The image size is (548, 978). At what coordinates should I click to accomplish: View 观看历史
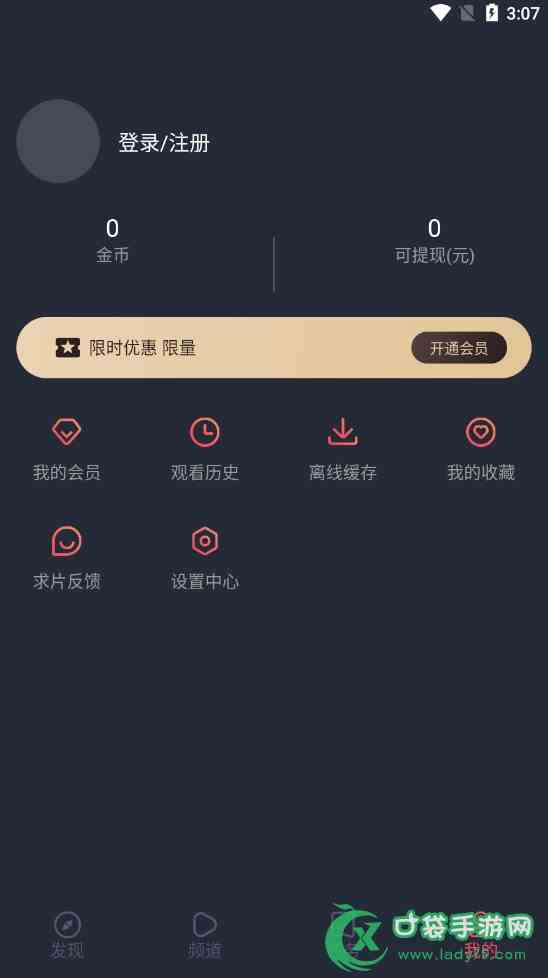coord(204,449)
